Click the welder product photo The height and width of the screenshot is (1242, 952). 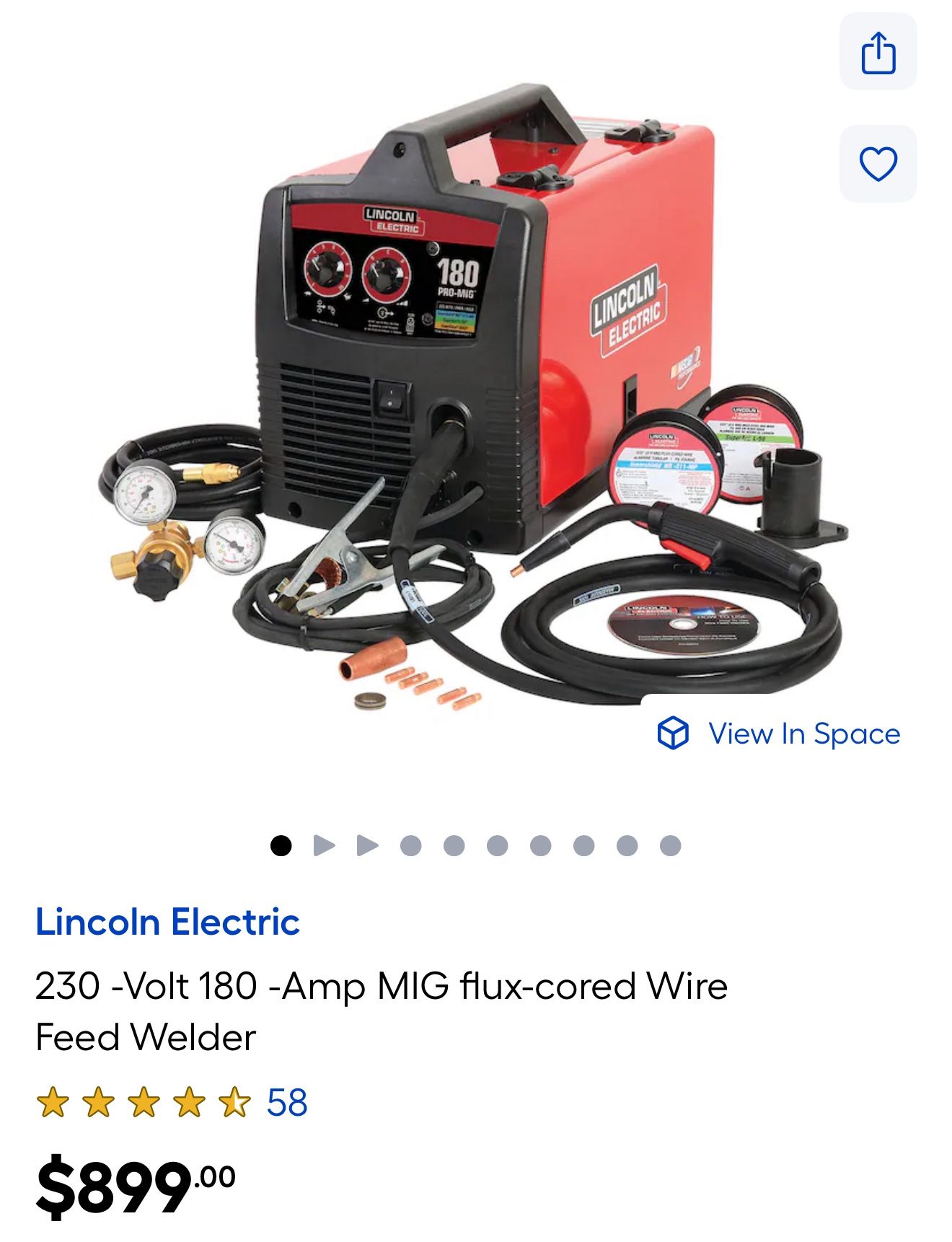469,397
